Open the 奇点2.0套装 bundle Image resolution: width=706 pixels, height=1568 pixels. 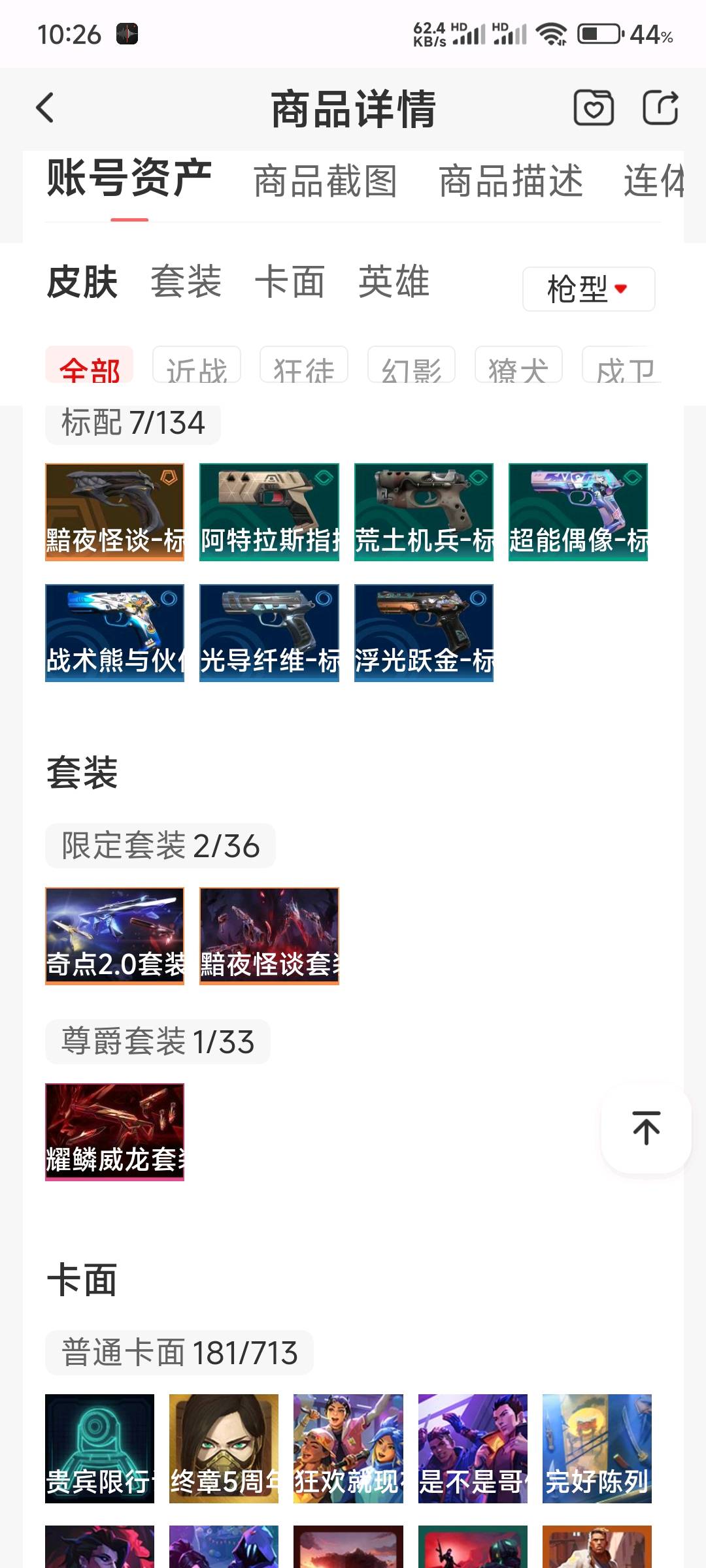[x=114, y=936]
